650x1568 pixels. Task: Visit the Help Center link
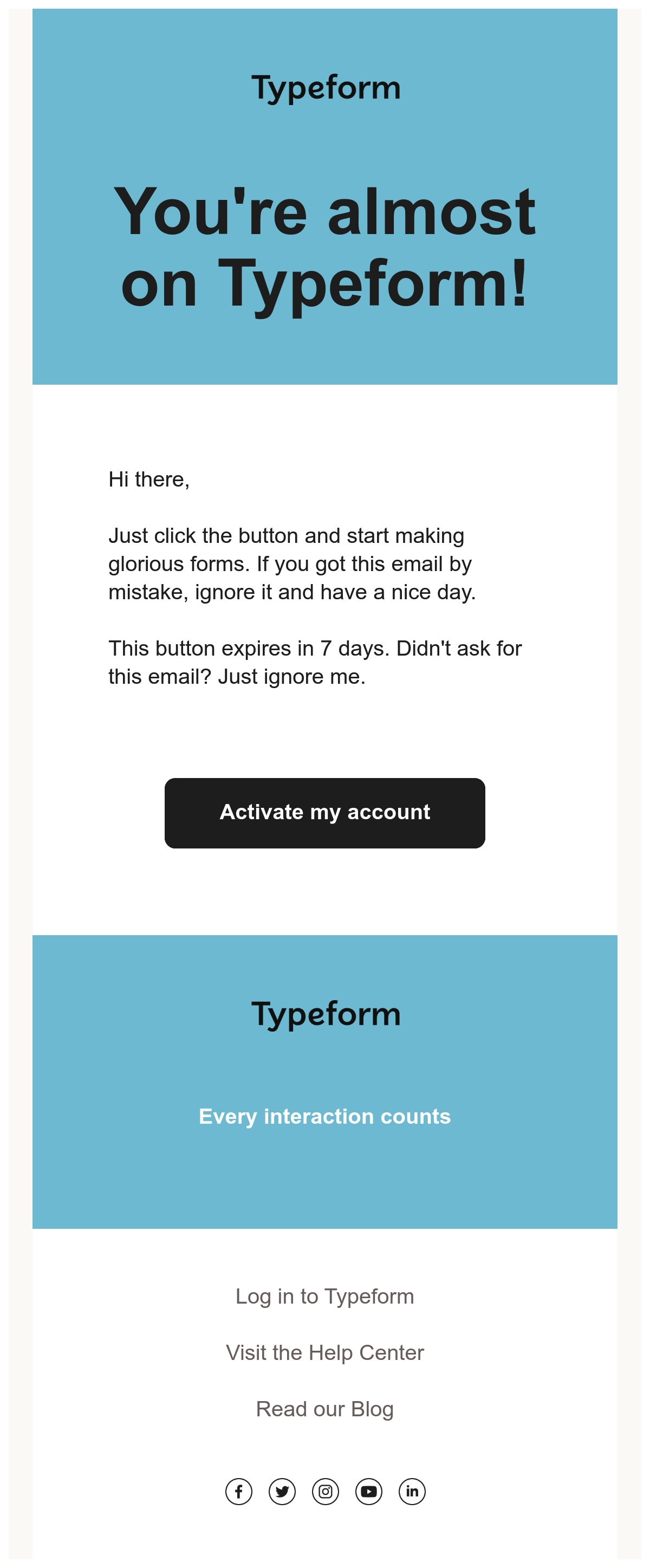tap(324, 1352)
